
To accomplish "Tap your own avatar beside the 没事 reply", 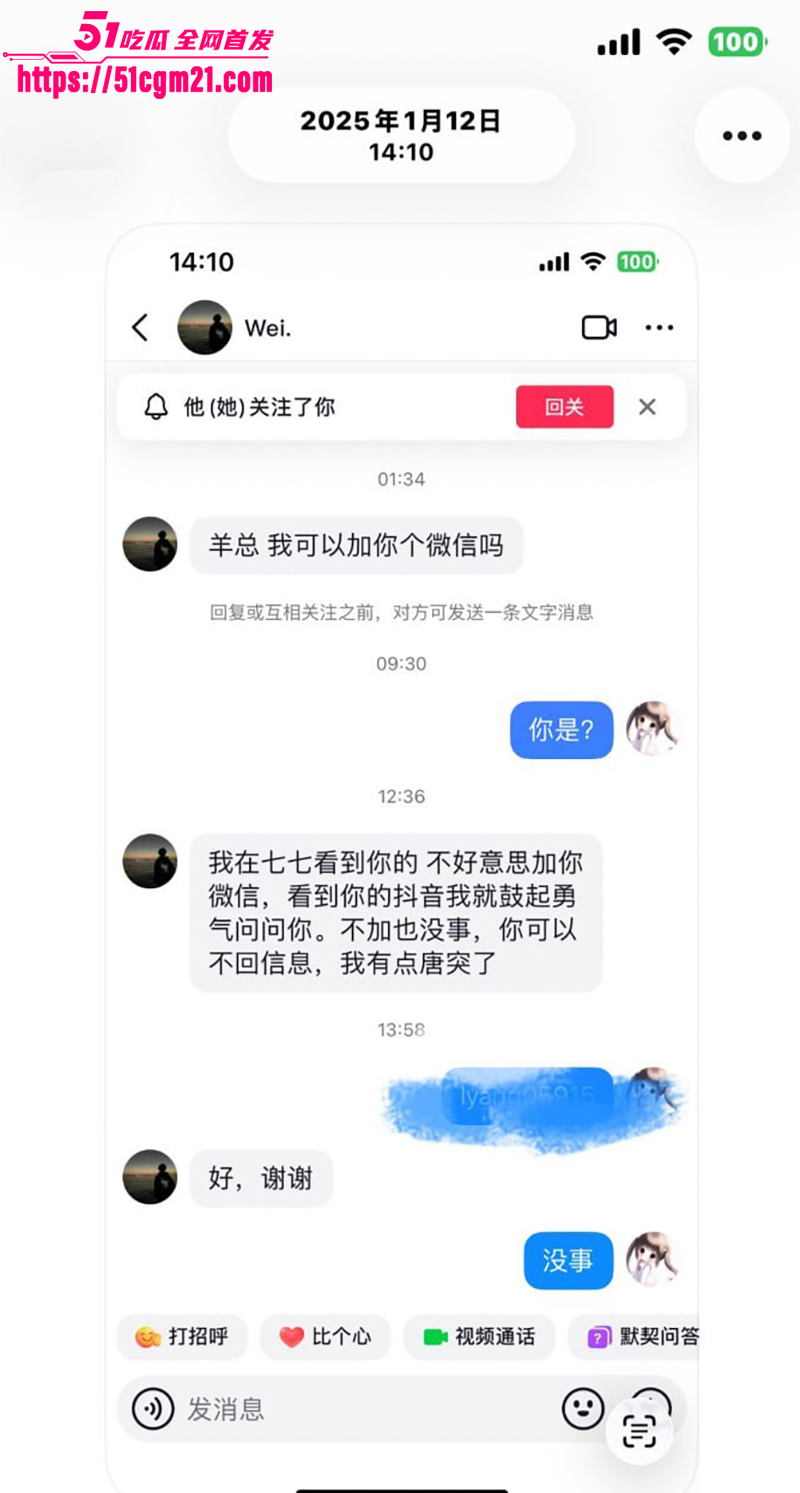I will click(x=652, y=1261).
